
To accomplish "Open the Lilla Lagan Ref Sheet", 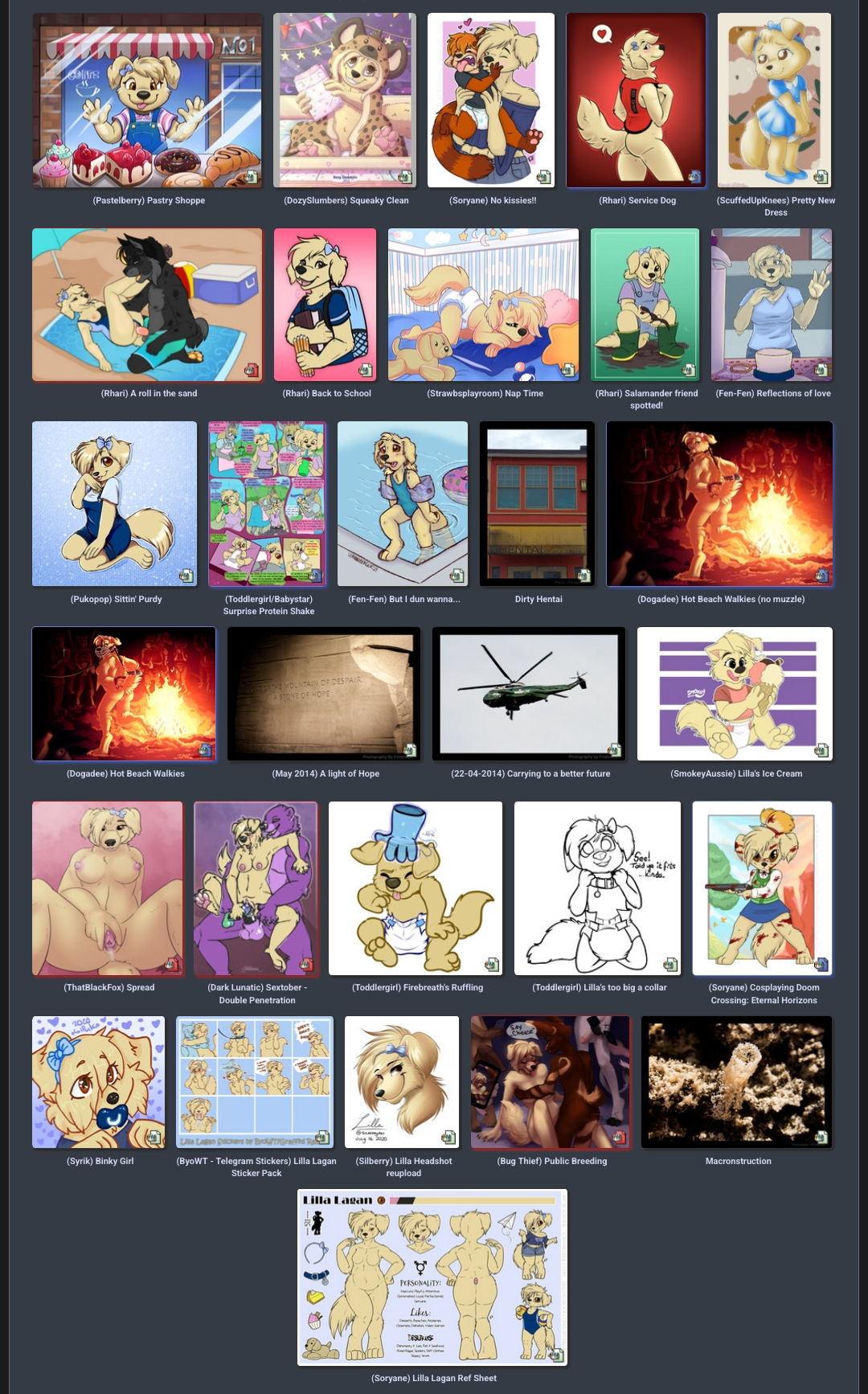I will coord(432,1277).
